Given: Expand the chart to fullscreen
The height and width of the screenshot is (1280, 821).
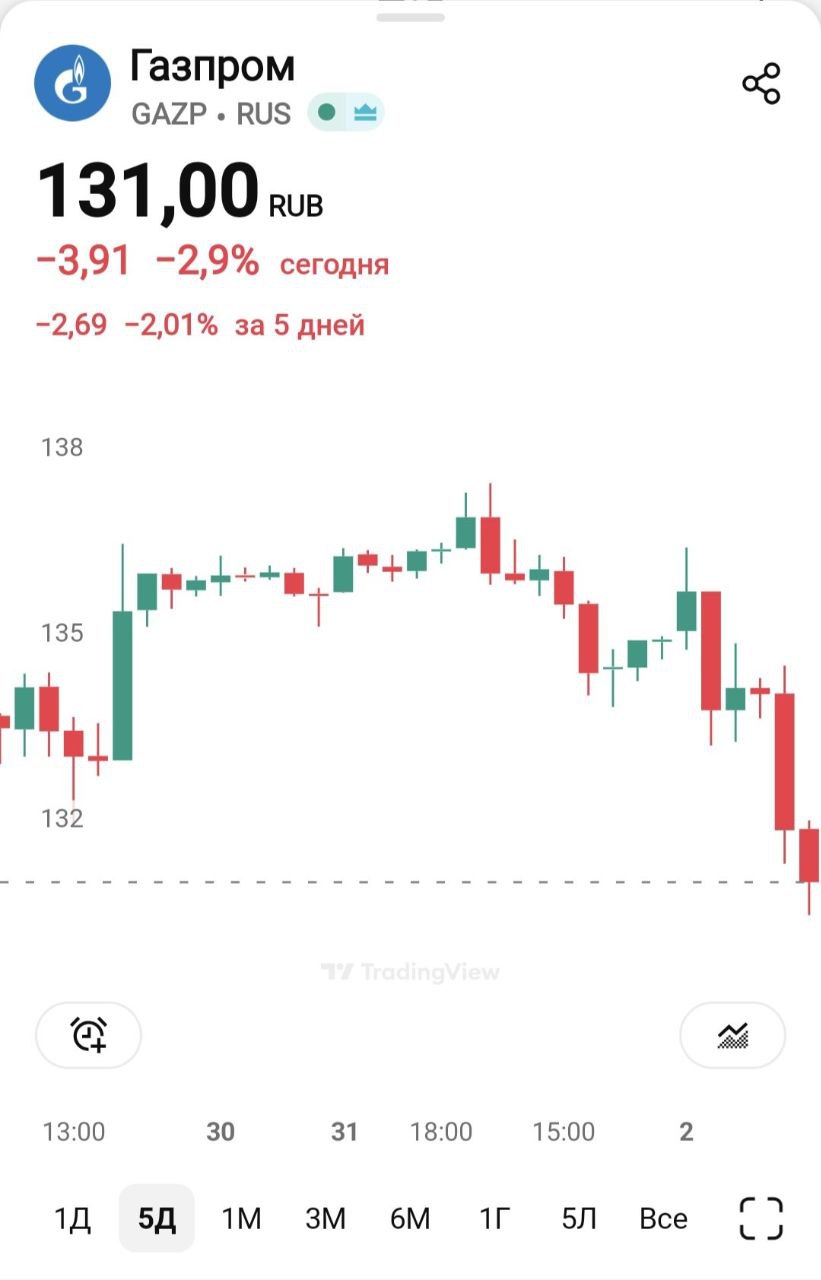Looking at the screenshot, I should (761, 1218).
